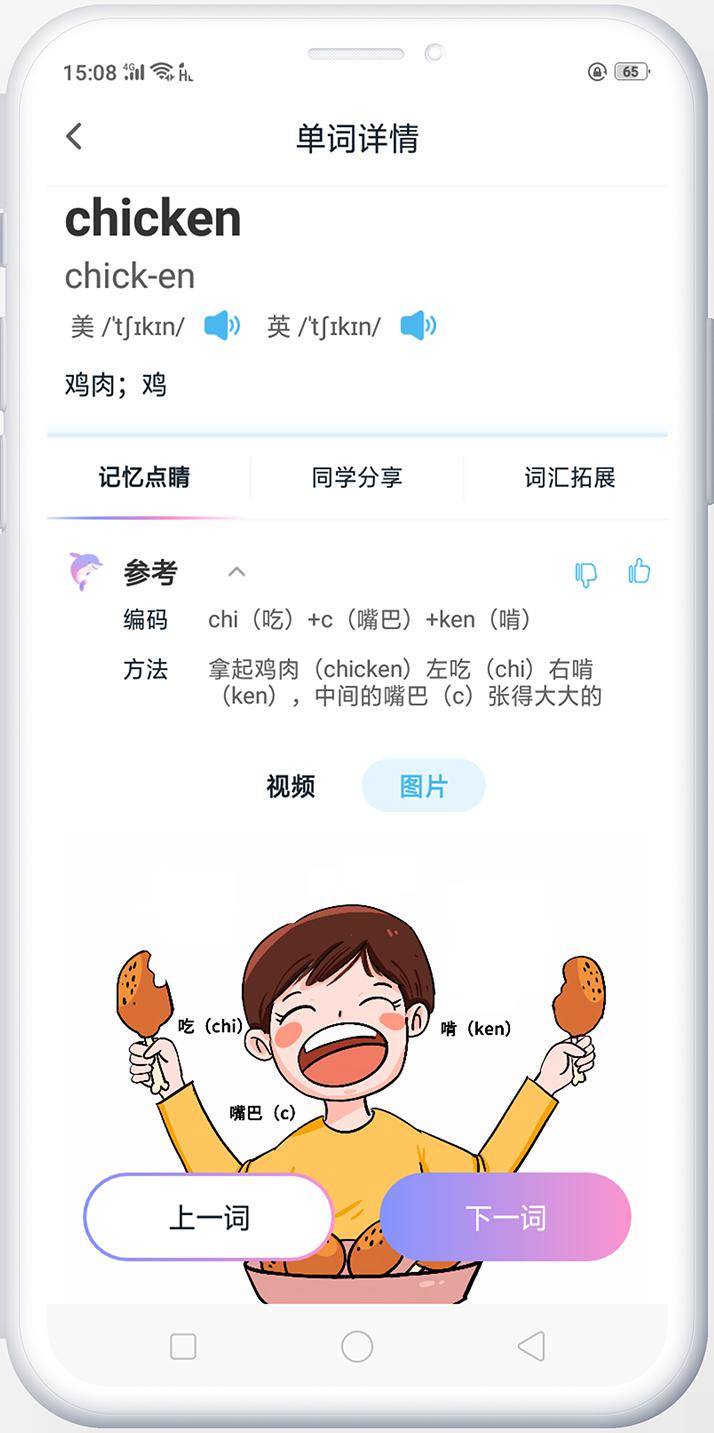Open the 词汇拓展 tab
Image resolution: width=714 pixels, height=1433 pixels.
click(x=569, y=478)
